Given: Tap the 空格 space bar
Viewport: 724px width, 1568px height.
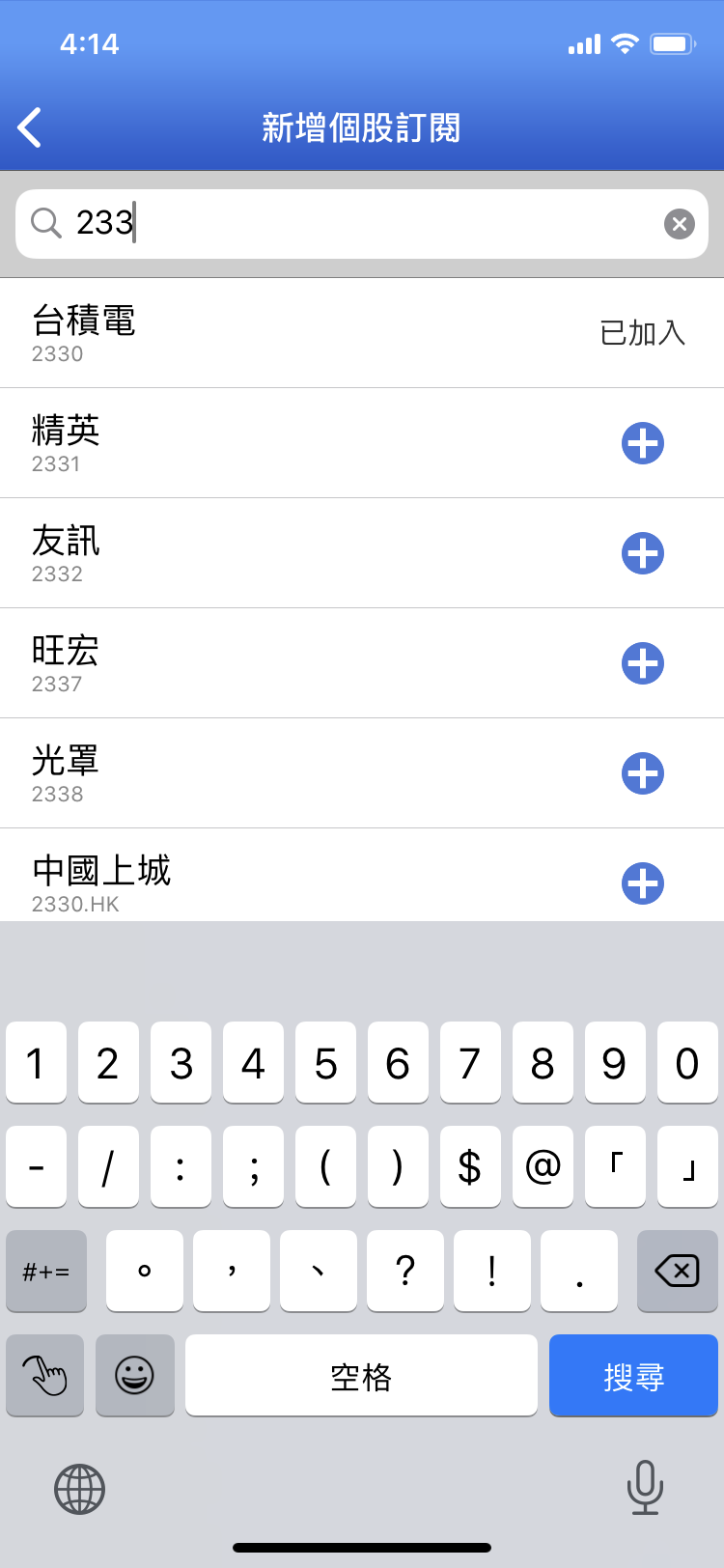Looking at the screenshot, I should pos(361,1375).
